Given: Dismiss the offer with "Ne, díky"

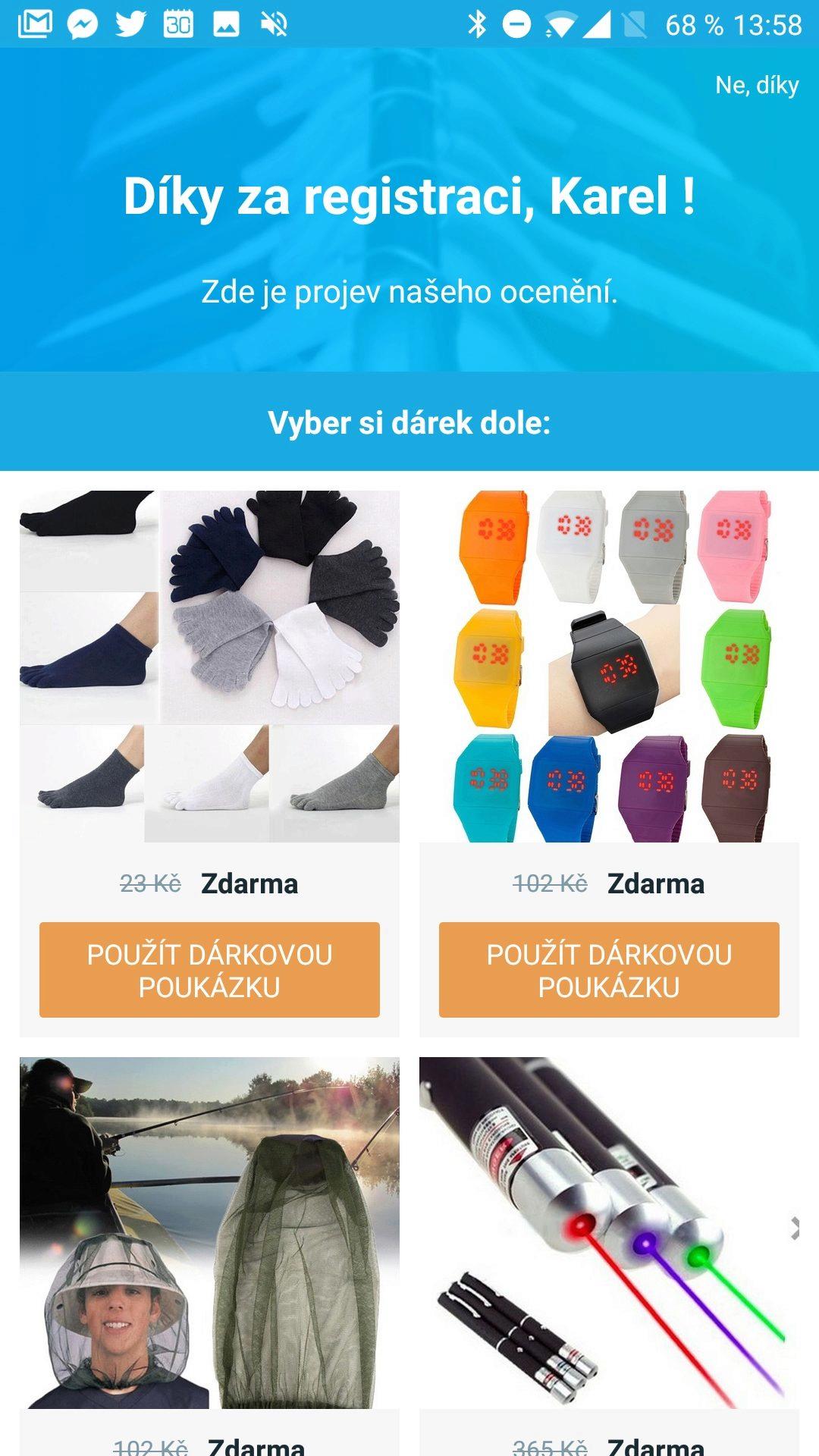Looking at the screenshot, I should click(x=756, y=85).
